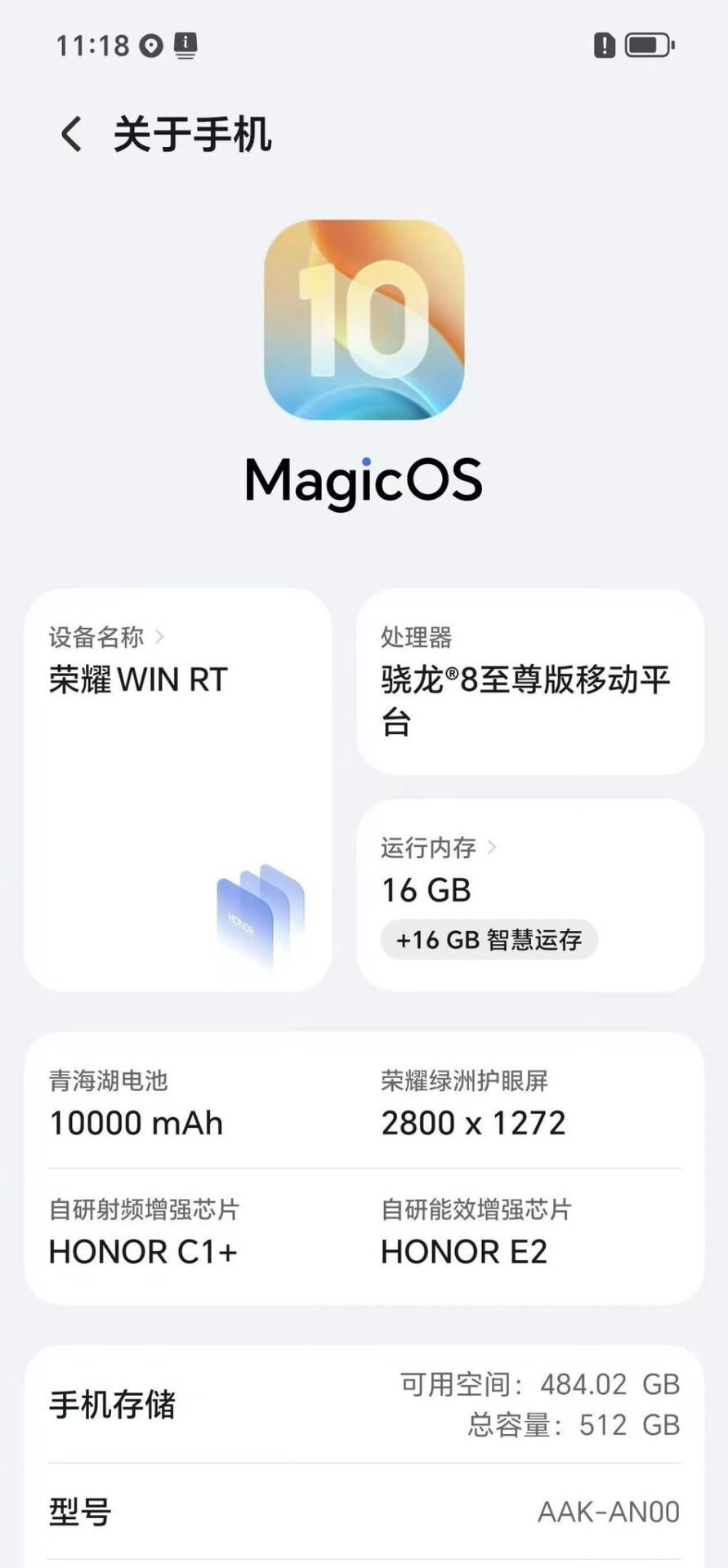Open the 设备名称 card details
The image size is (728, 1568).
[178, 784]
